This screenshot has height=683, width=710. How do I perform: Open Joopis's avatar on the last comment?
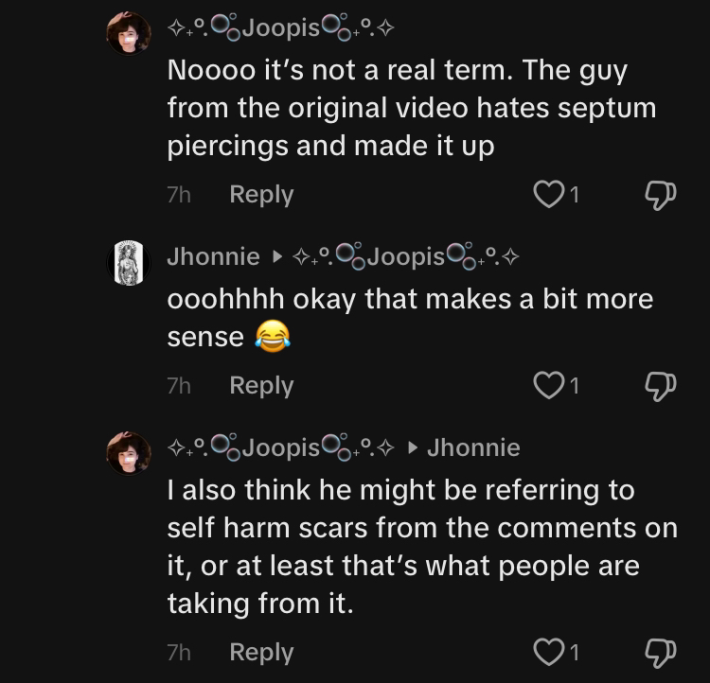coord(128,454)
